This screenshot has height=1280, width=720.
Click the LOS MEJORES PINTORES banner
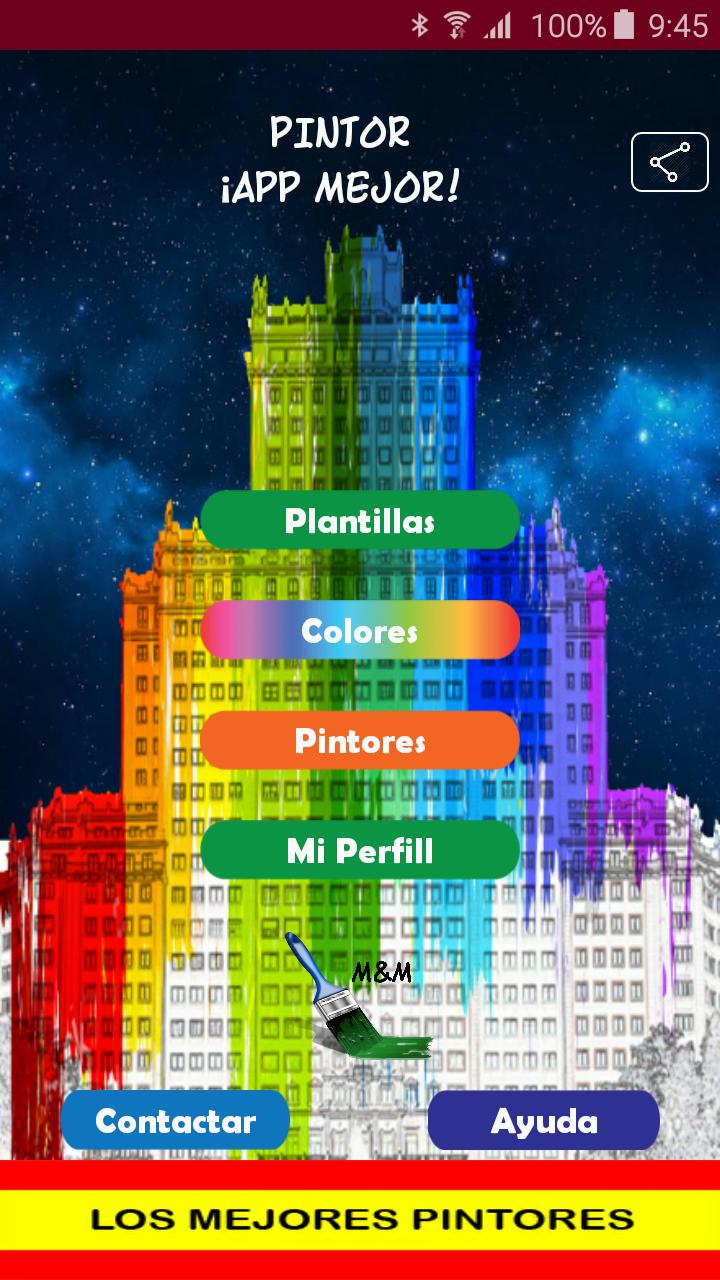pos(360,1218)
